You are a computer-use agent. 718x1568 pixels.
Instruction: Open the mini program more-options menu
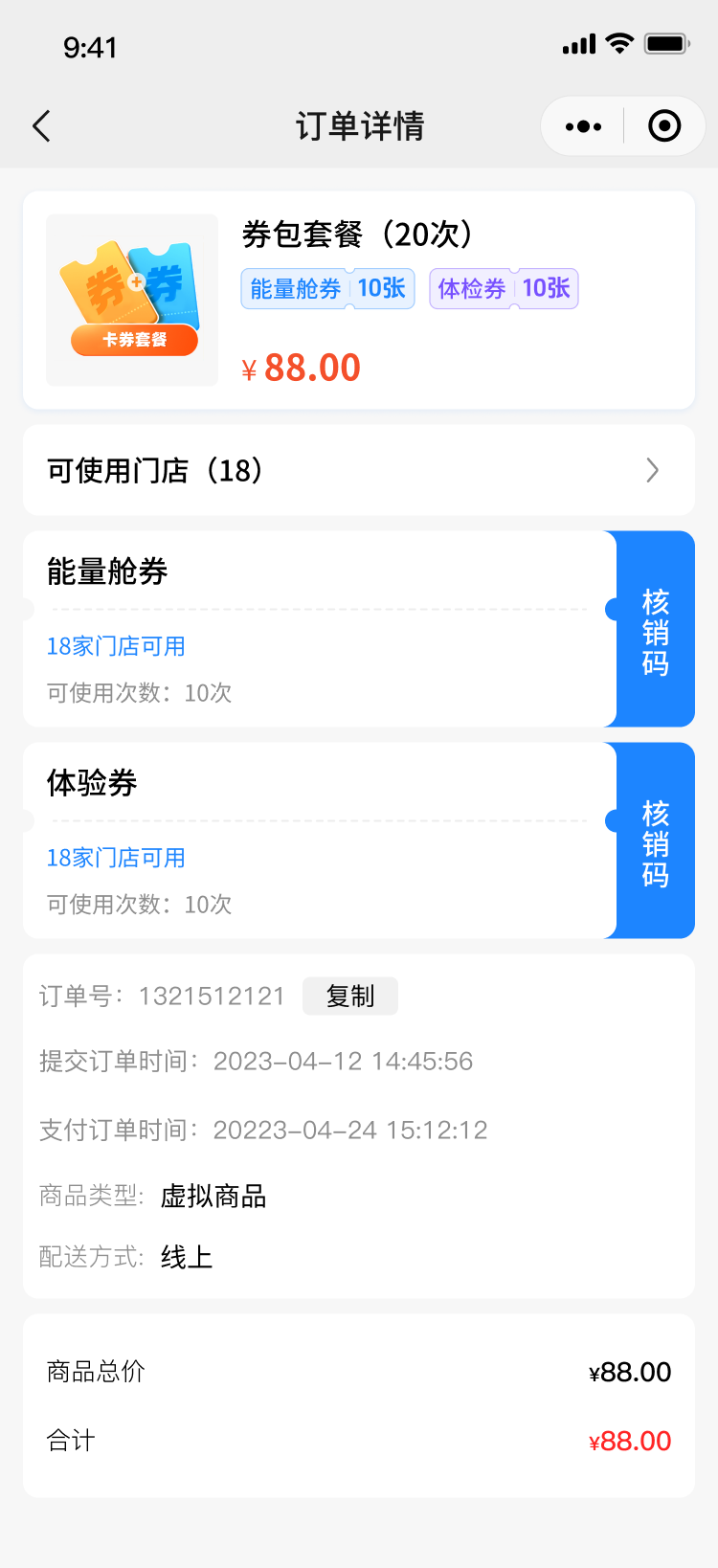[583, 126]
